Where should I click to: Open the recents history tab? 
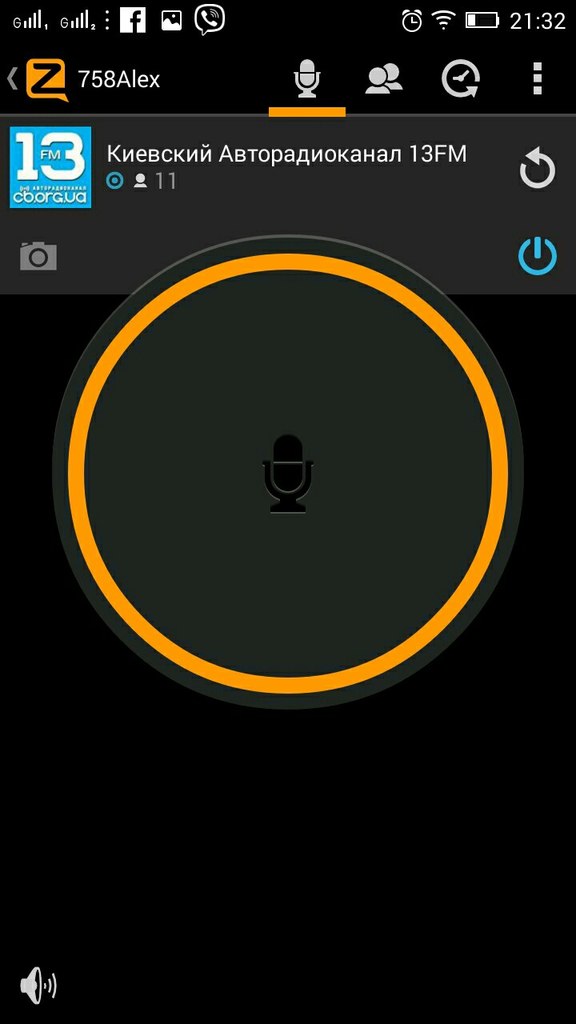coord(460,80)
